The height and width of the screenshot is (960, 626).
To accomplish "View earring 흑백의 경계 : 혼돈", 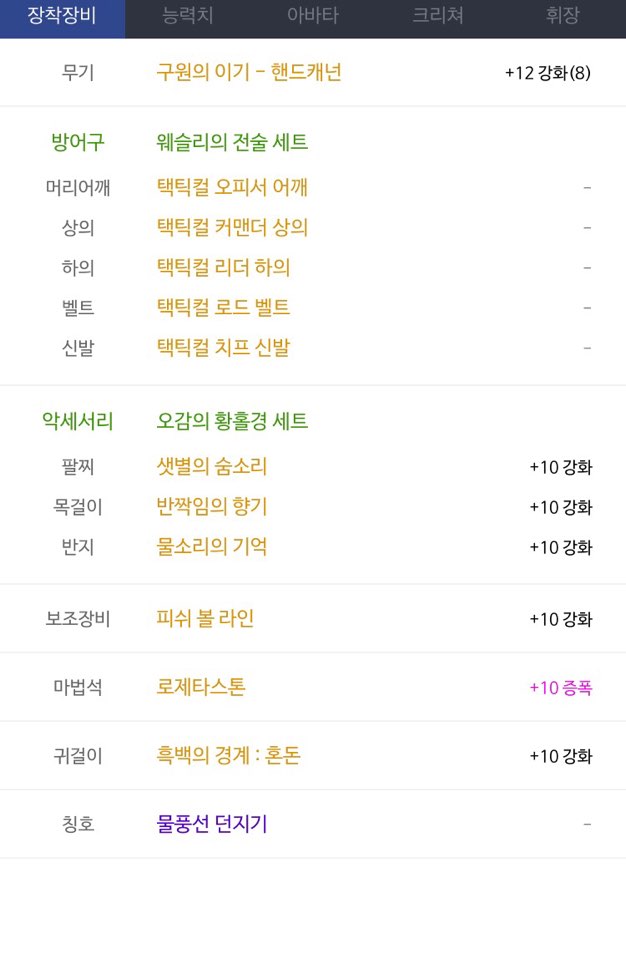I will point(229,756).
